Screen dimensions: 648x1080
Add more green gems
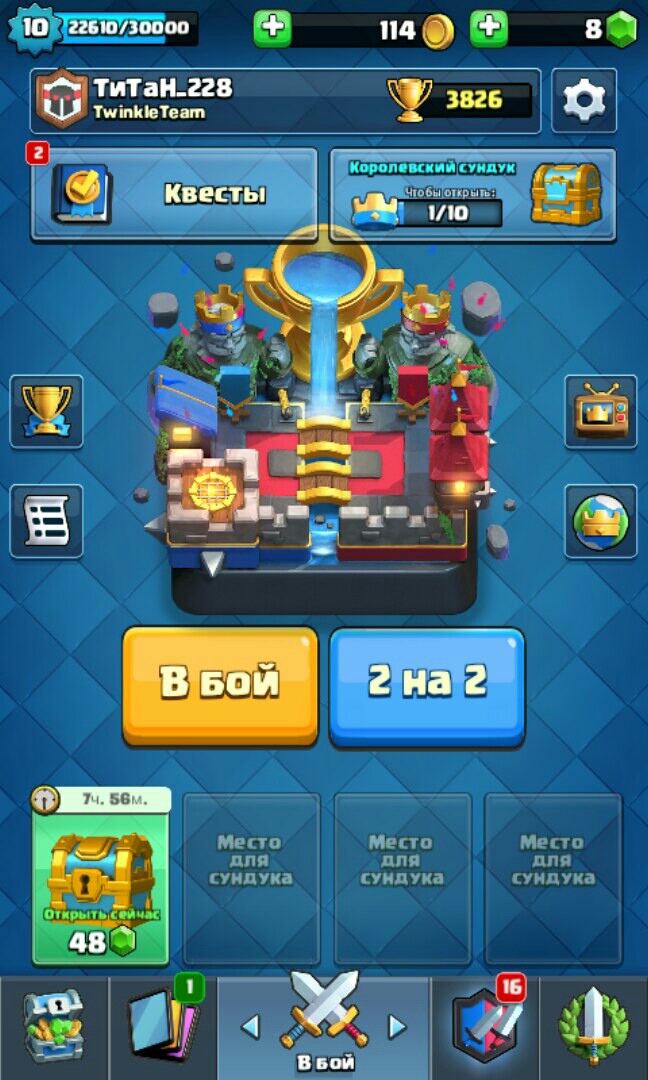click(489, 29)
